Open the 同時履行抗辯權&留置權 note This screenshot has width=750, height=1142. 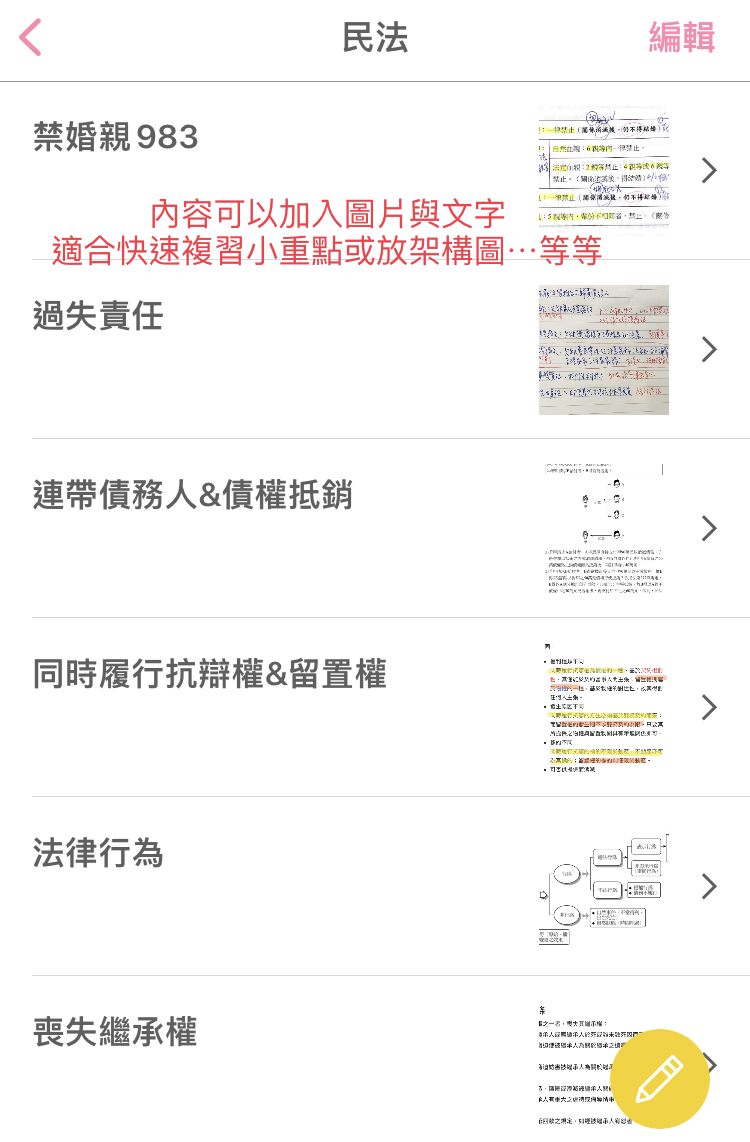pos(210,674)
